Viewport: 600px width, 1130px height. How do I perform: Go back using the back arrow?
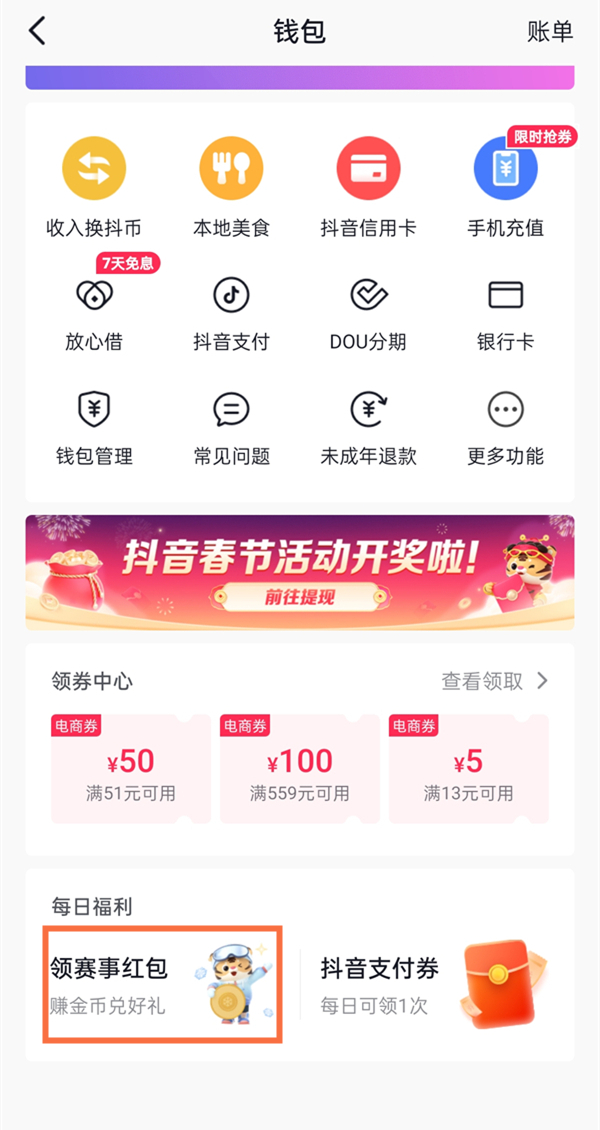pos(38,31)
